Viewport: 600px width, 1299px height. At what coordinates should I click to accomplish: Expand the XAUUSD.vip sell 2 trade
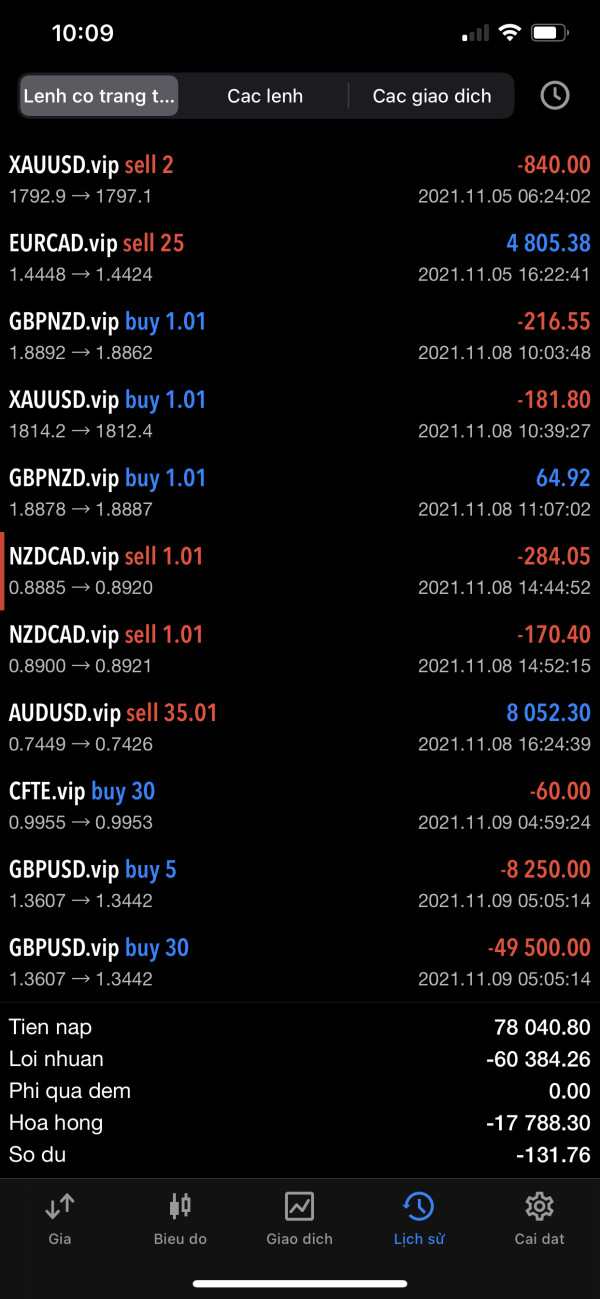click(x=300, y=179)
